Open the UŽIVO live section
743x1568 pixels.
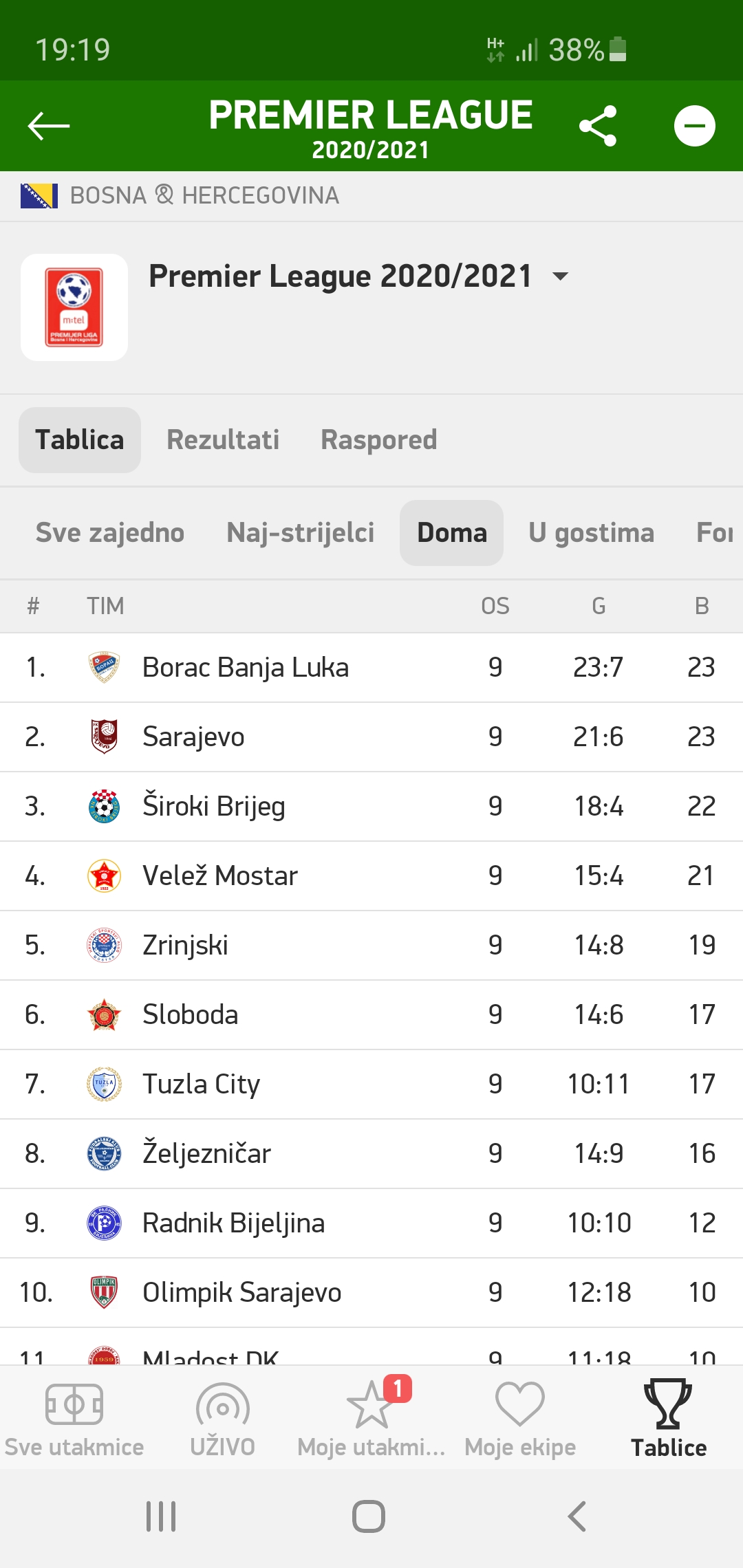(223, 1418)
